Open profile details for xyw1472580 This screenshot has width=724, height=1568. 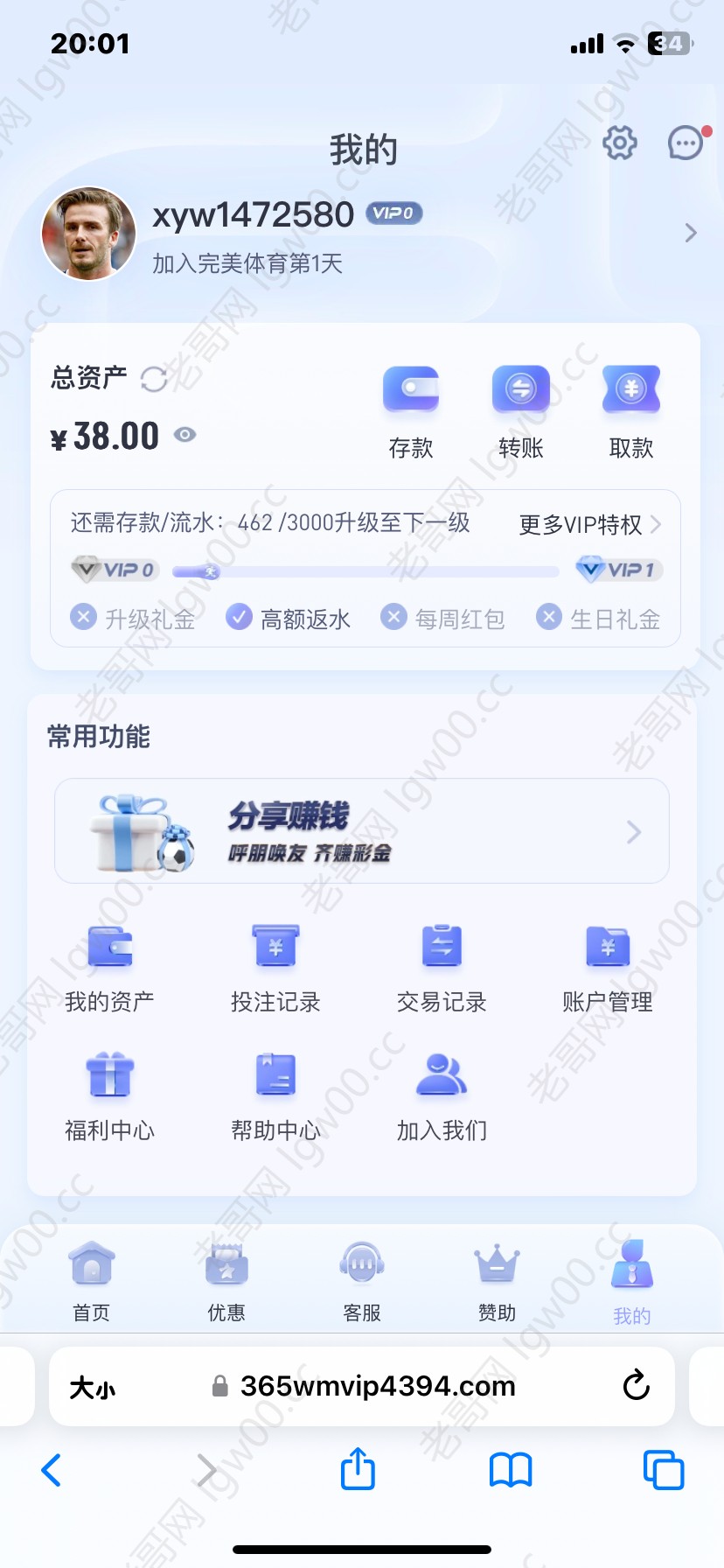(690, 233)
